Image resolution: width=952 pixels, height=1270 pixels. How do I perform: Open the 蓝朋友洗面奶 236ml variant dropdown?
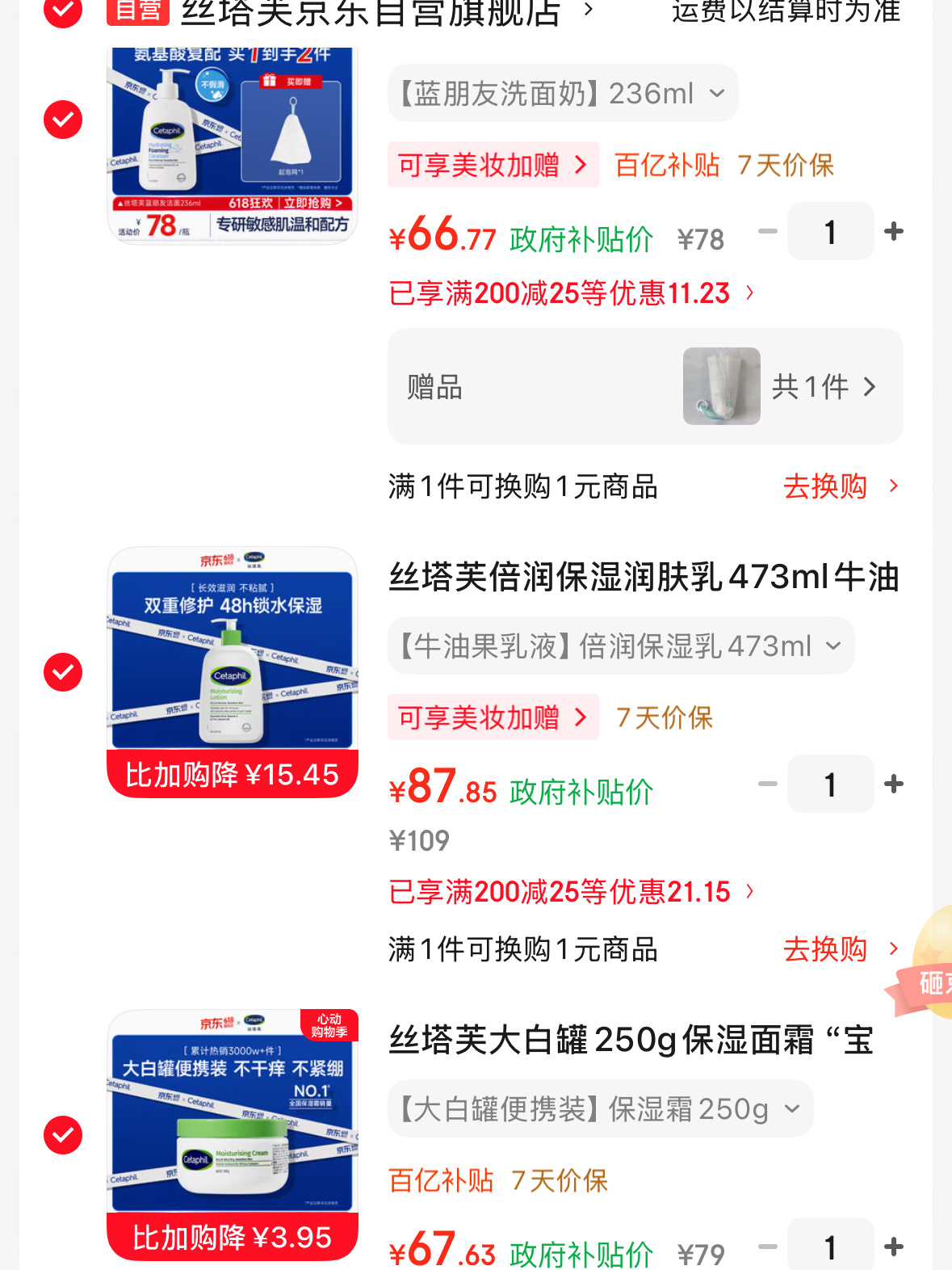(x=563, y=94)
